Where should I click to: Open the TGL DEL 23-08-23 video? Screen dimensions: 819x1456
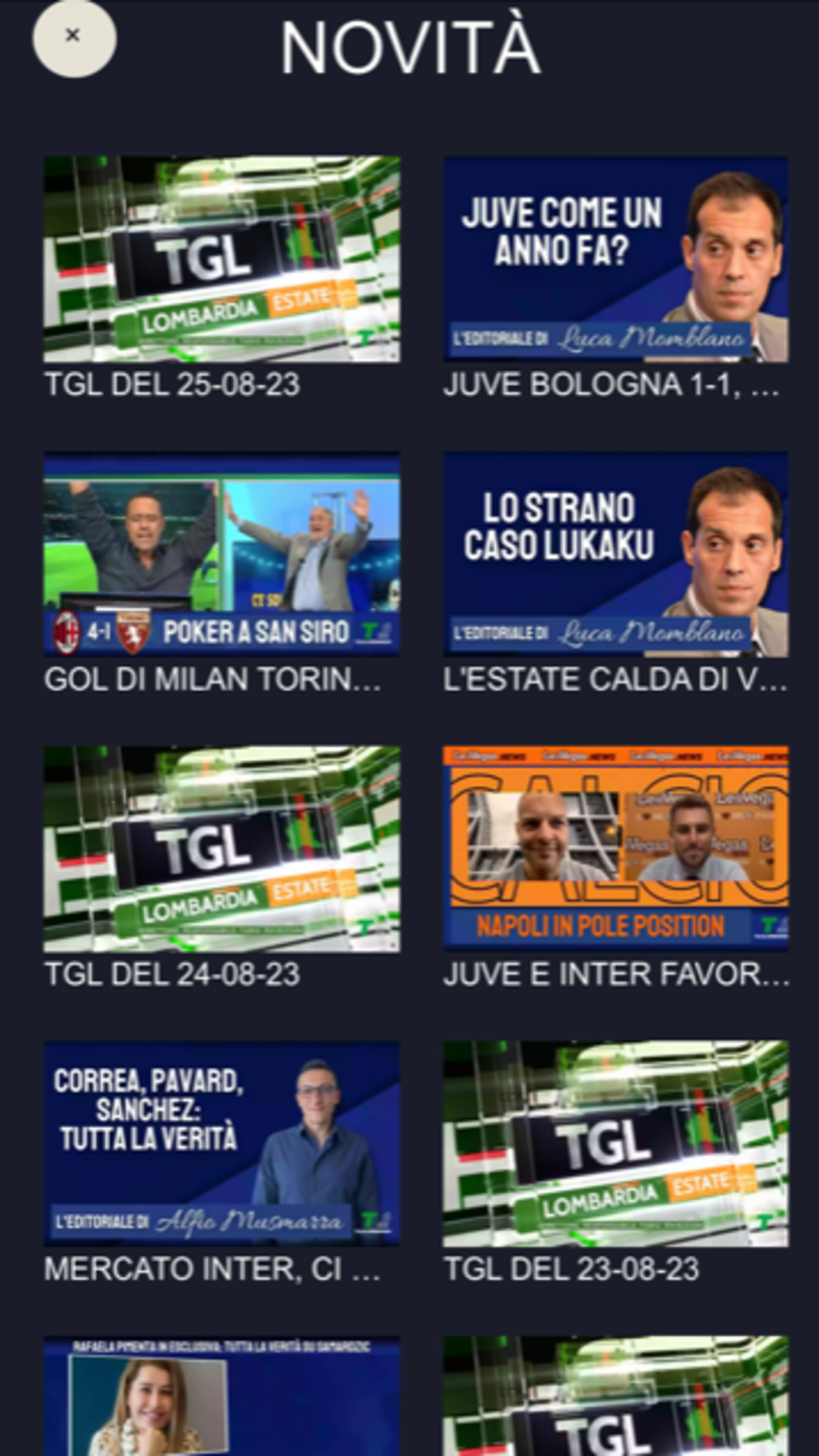coord(616,1143)
